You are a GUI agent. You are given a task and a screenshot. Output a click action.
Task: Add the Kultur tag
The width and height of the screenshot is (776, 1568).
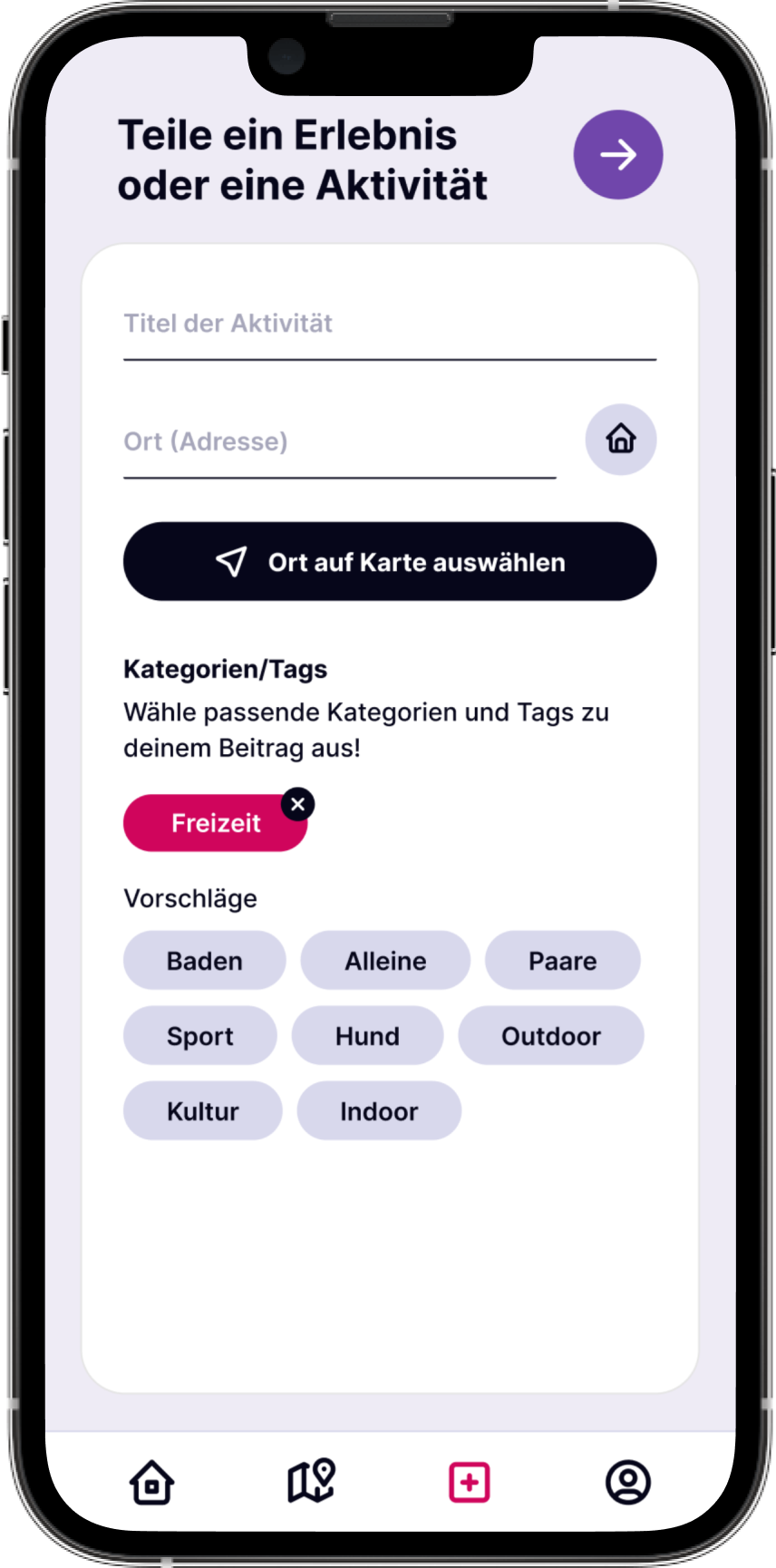(x=203, y=1111)
